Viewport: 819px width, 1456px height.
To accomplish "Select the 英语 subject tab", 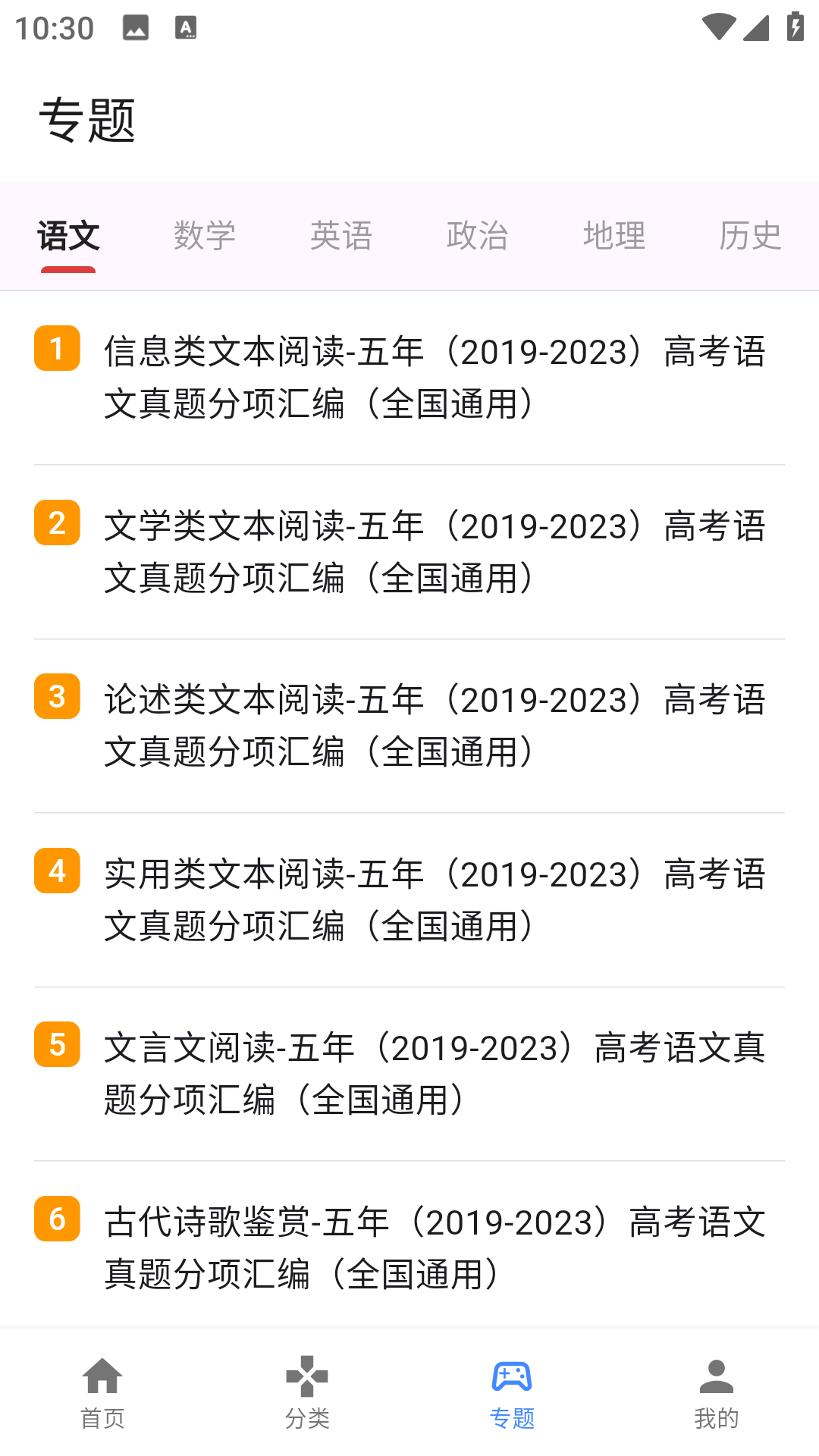I will (341, 236).
